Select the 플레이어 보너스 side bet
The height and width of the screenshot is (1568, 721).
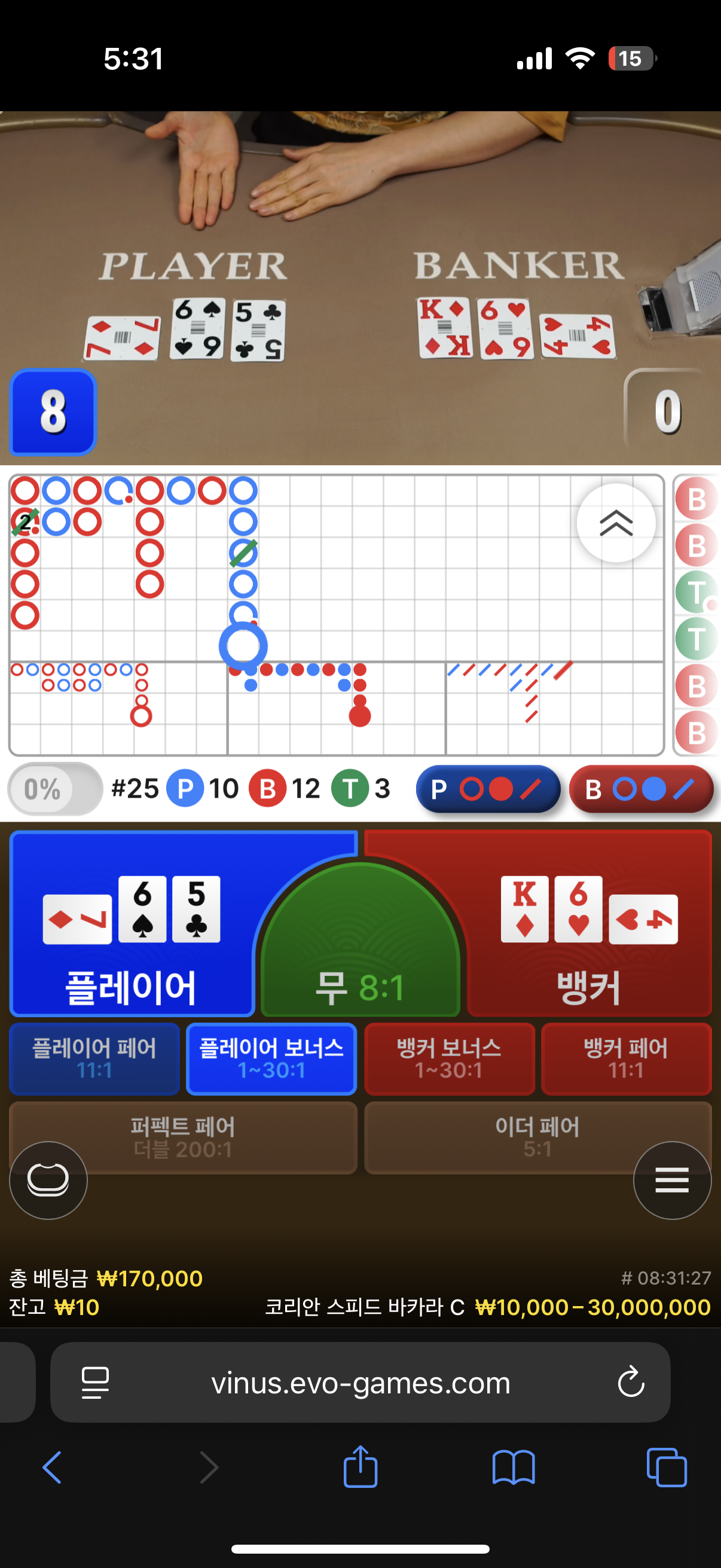(271, 1058)
